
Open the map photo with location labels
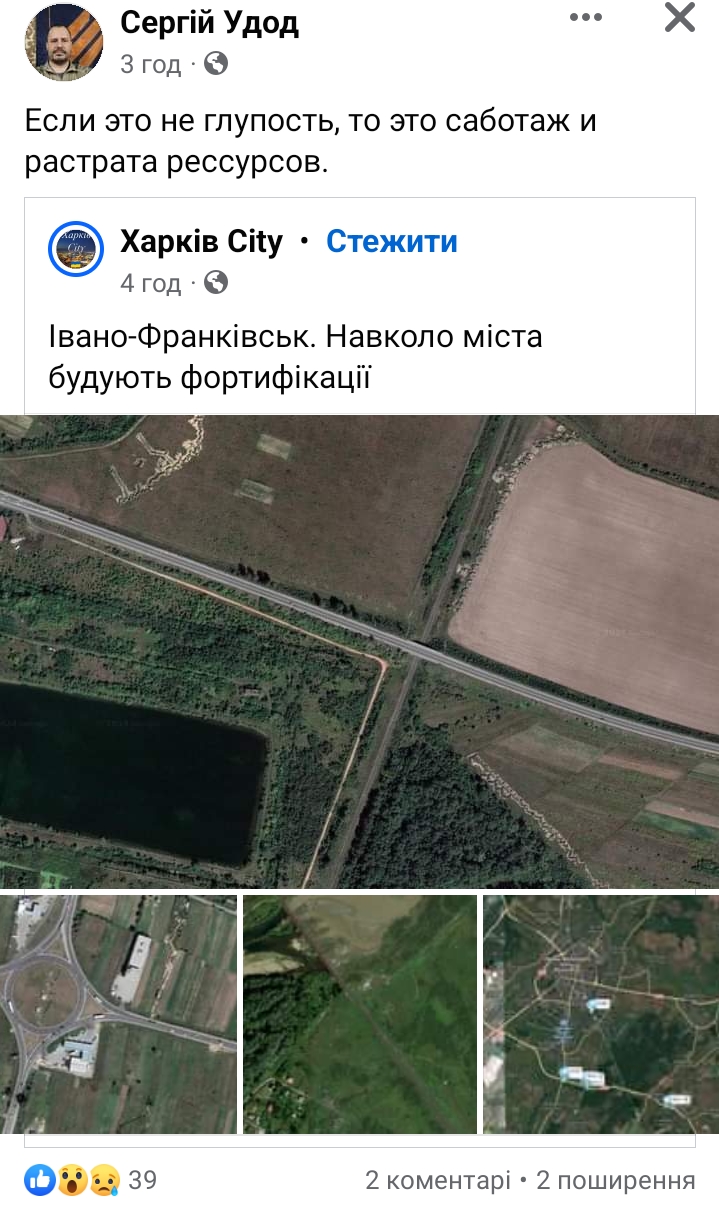click(600, 1014)
